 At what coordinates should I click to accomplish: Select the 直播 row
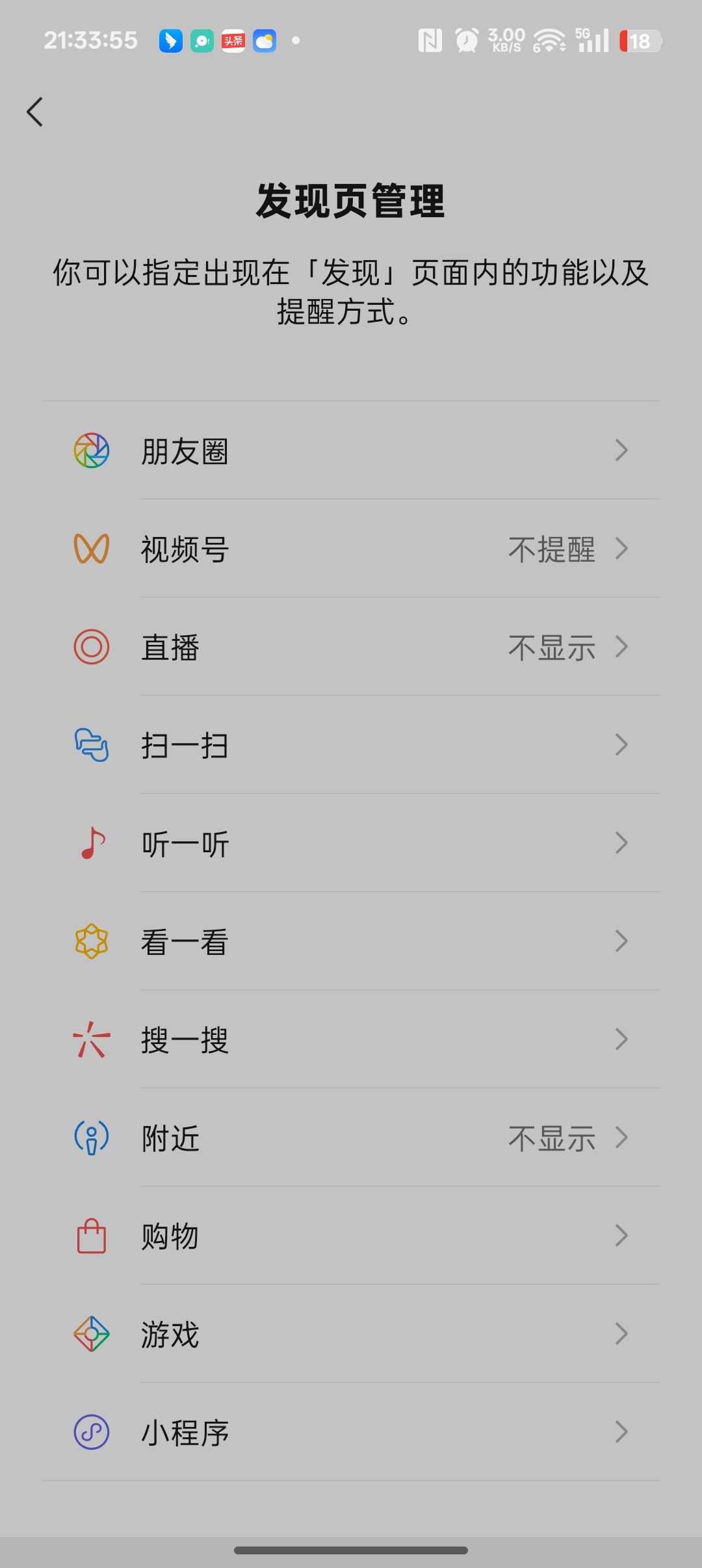coord(351,647)
